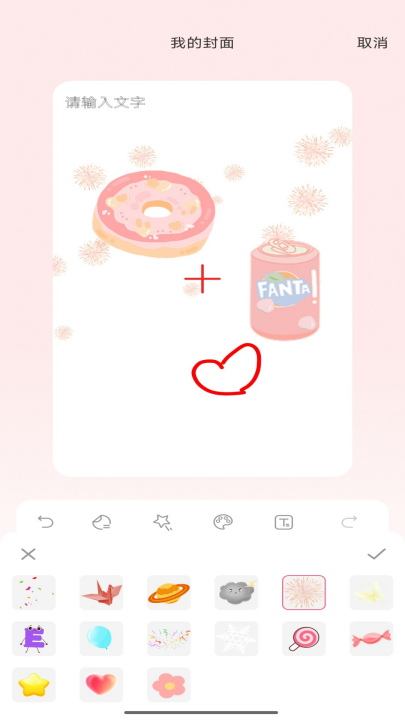The width and height of the screenshot is (405, 720).
Task: Tap 取消 to cancel editing
Action: 372,43
